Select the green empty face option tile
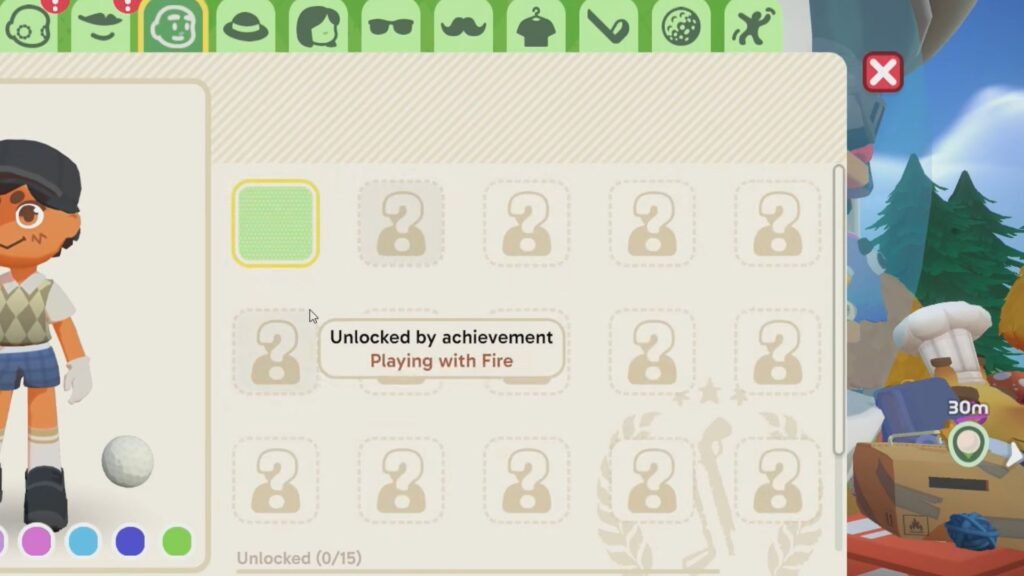The height and width of the screenshot is (576, 1024). coord(275,224)
